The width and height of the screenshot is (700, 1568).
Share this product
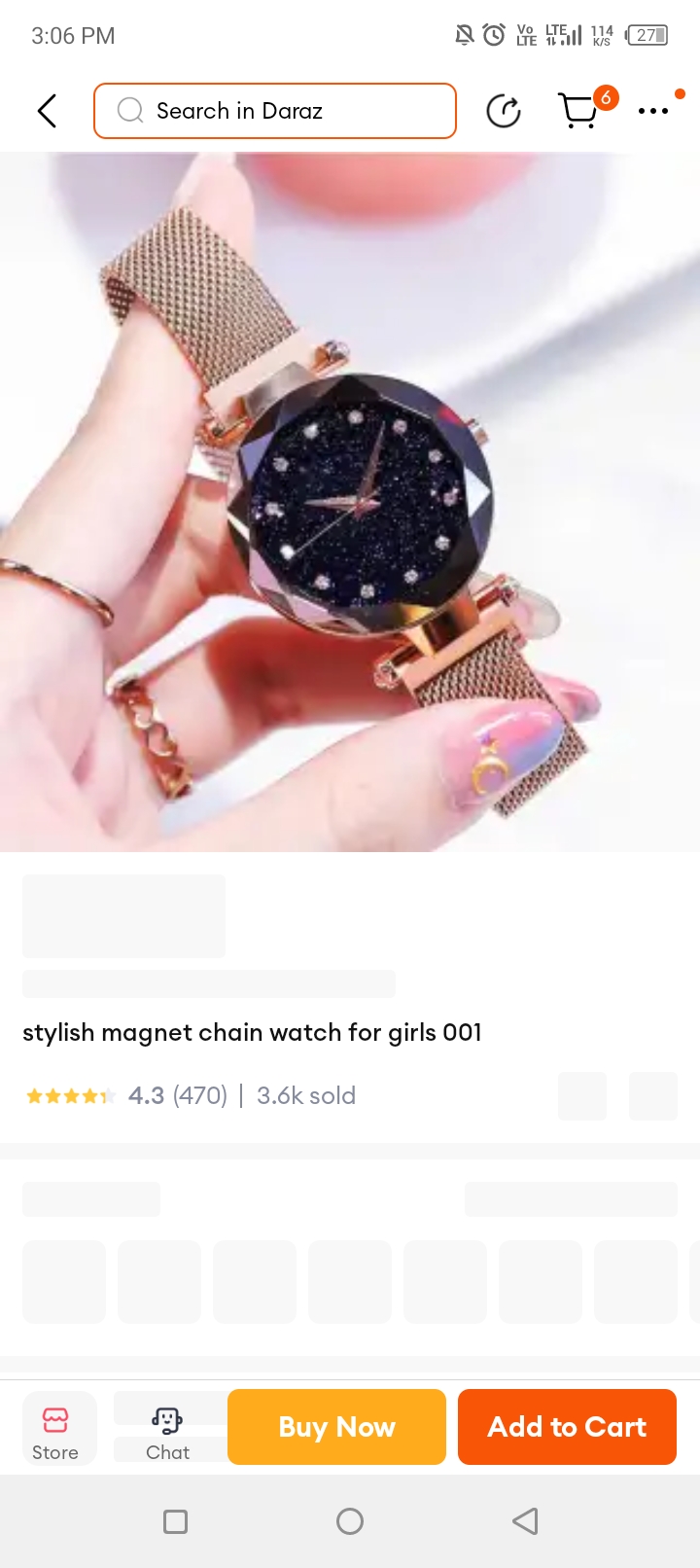[x=504, y=111]
